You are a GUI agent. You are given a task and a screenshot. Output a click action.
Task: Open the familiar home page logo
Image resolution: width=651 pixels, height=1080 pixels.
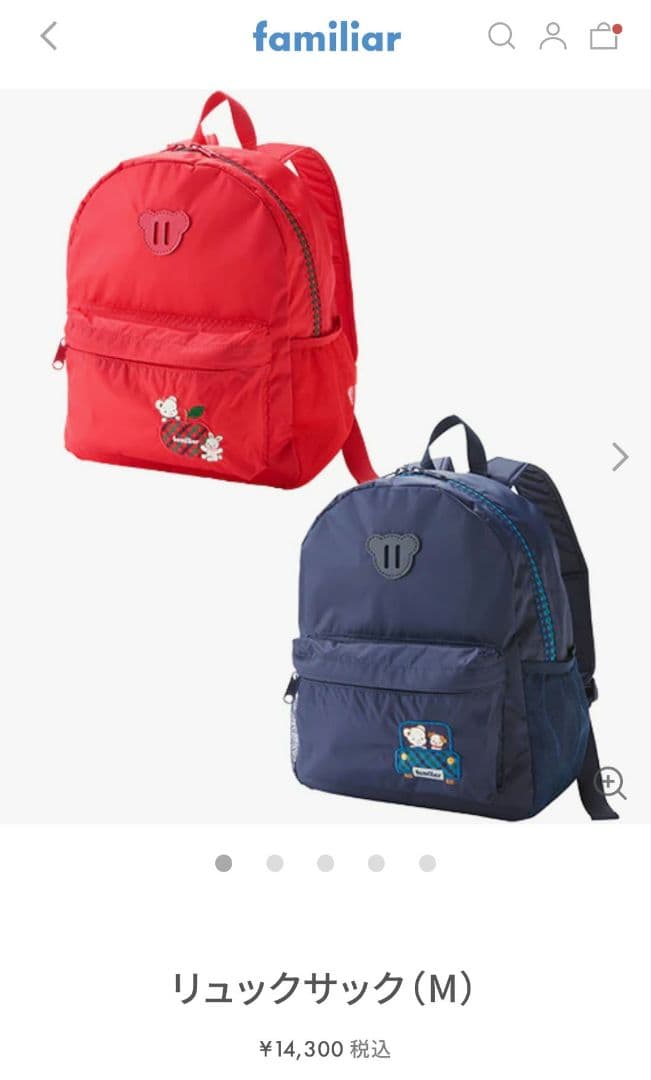coord(326,38)
